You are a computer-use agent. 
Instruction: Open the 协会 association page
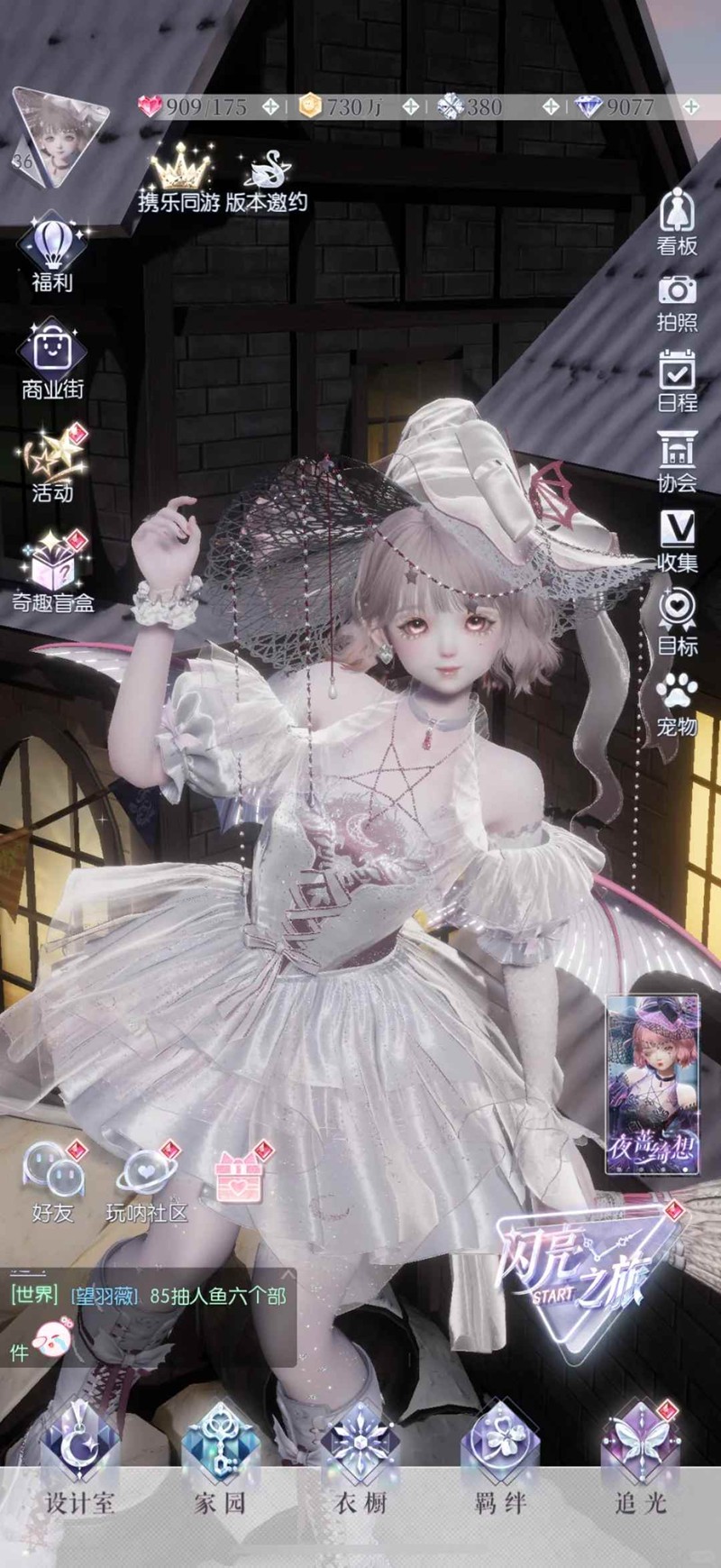[677, 463]
